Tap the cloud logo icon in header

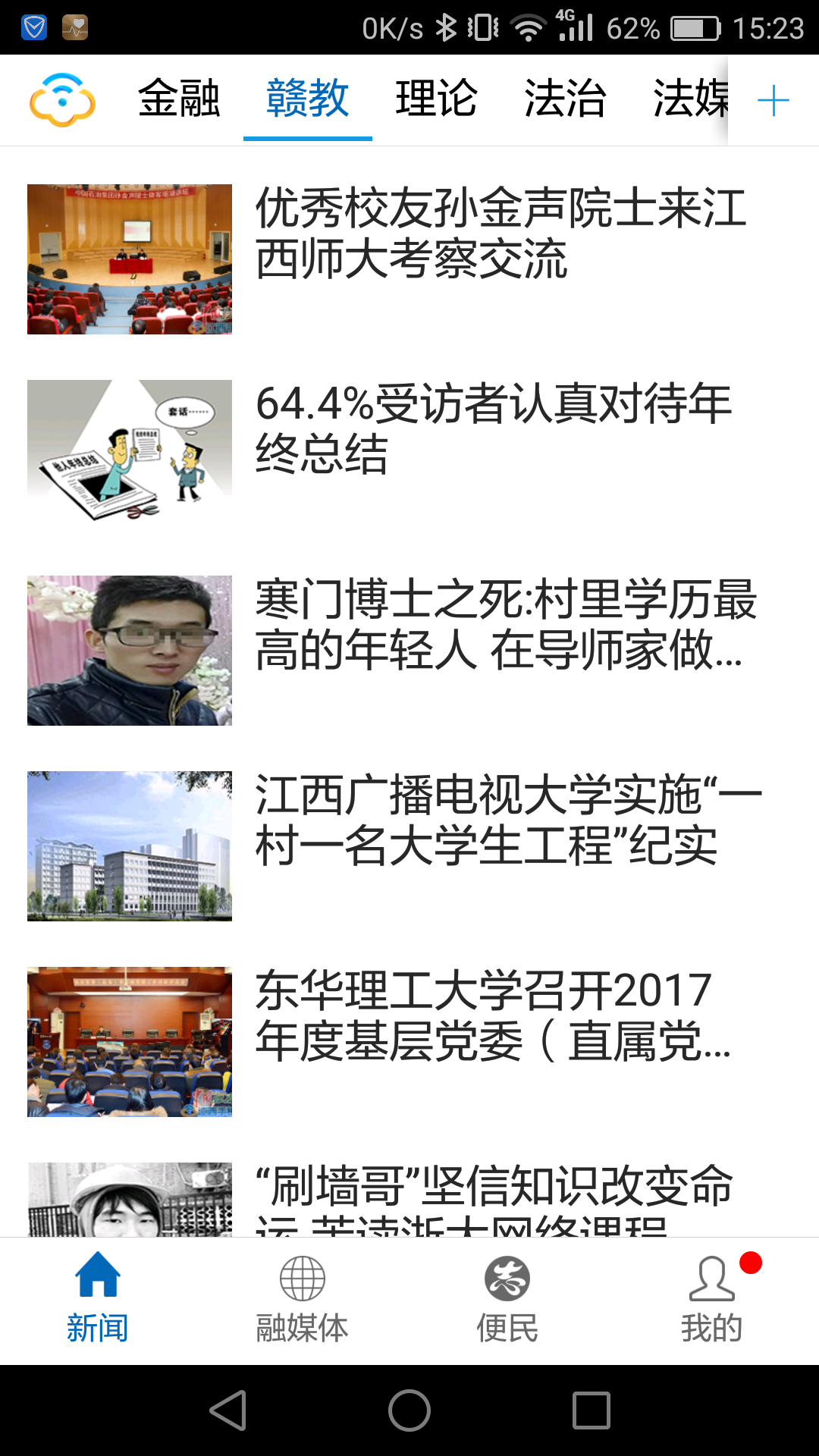tap(62, 100)
